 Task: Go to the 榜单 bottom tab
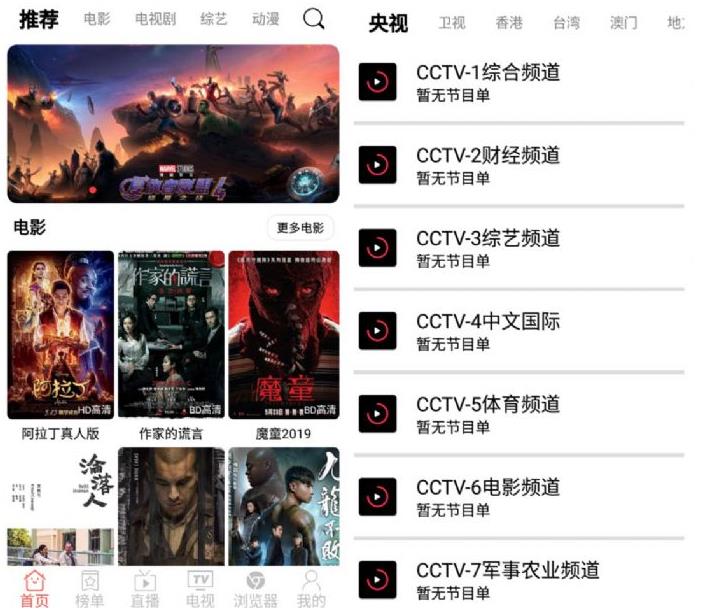[90, 589]
